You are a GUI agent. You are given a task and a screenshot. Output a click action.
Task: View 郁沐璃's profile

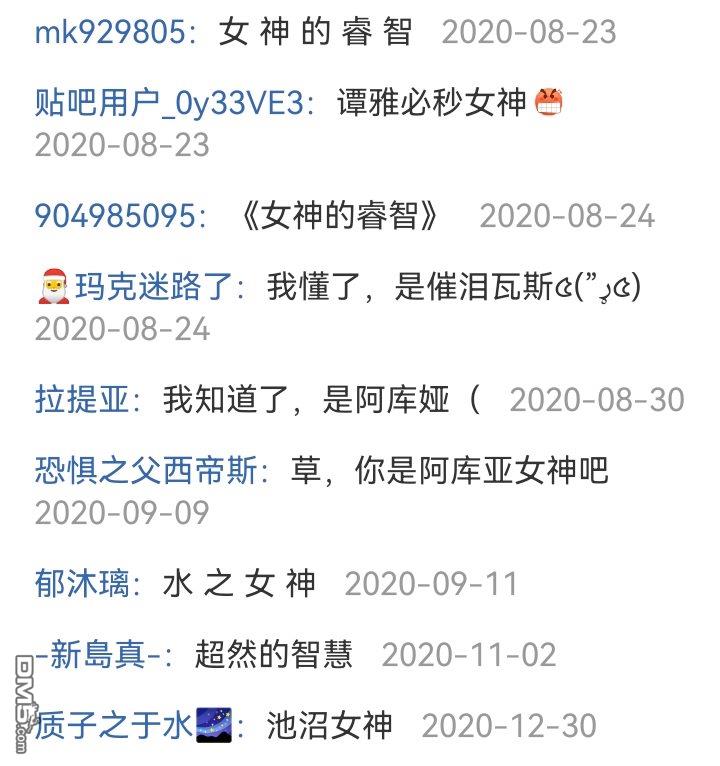82,583
